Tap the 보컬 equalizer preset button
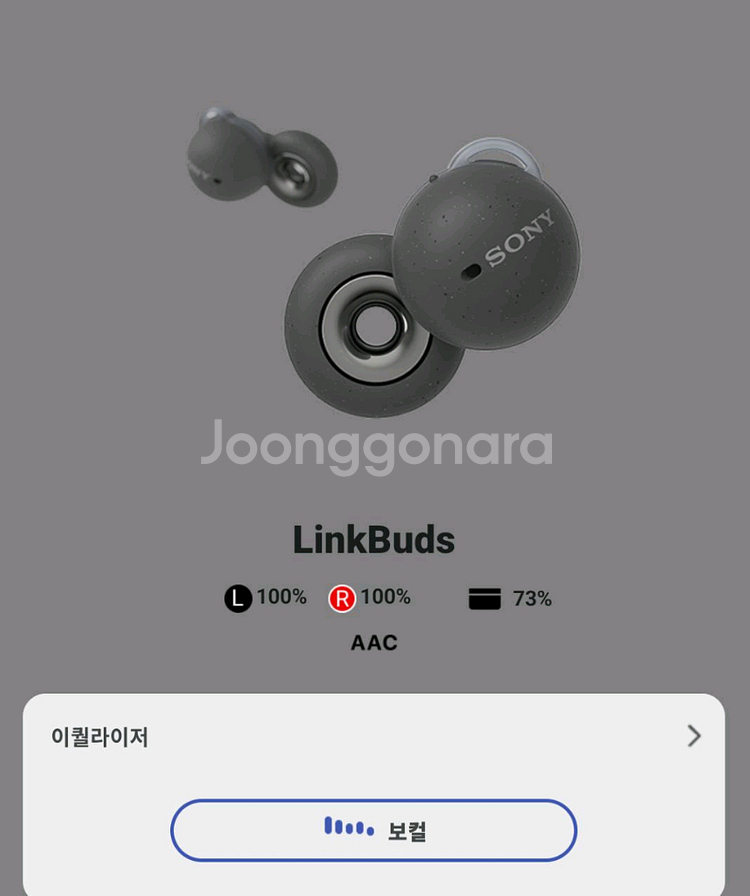The image size is (750, 896). (374, 830)
